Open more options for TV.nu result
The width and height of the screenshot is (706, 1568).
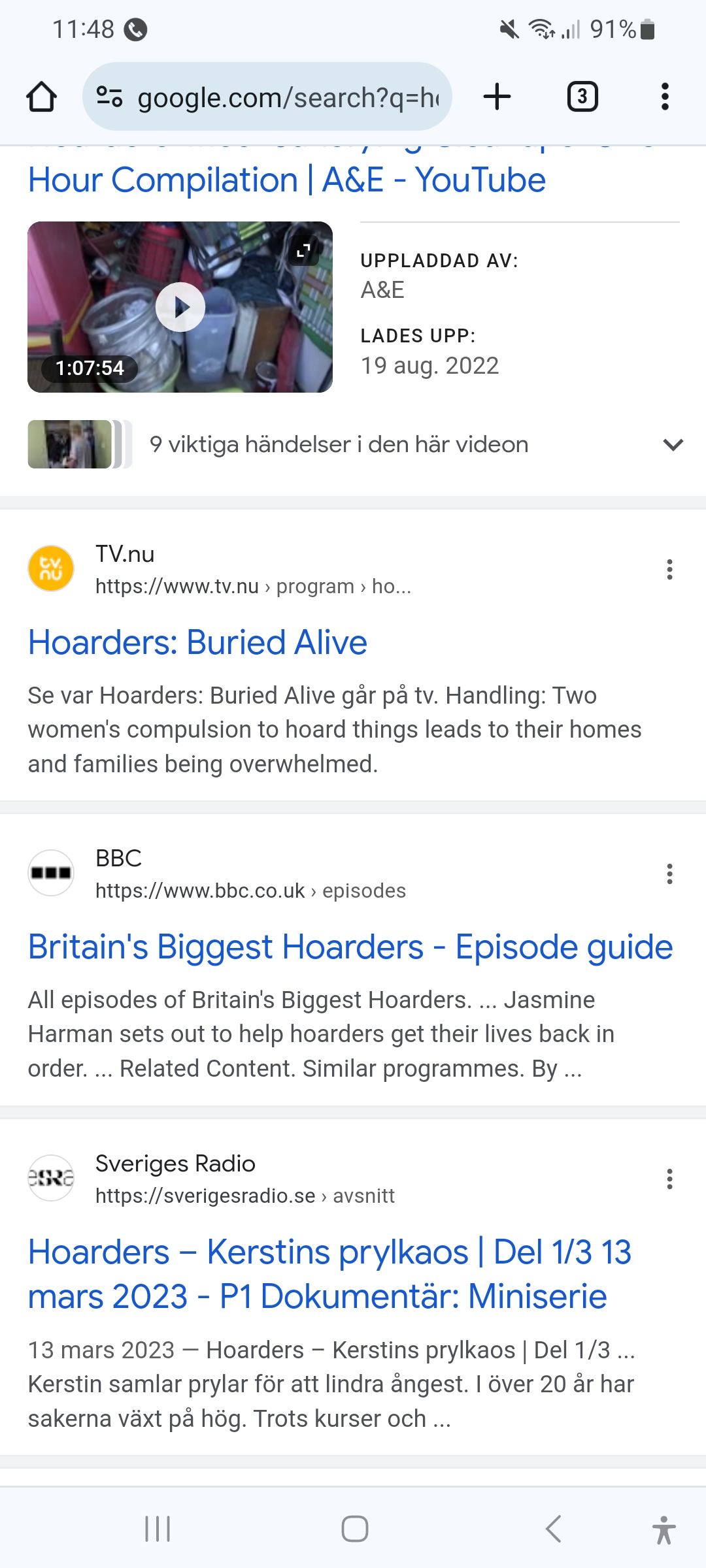pyautogui.click(x=669, y=570)
